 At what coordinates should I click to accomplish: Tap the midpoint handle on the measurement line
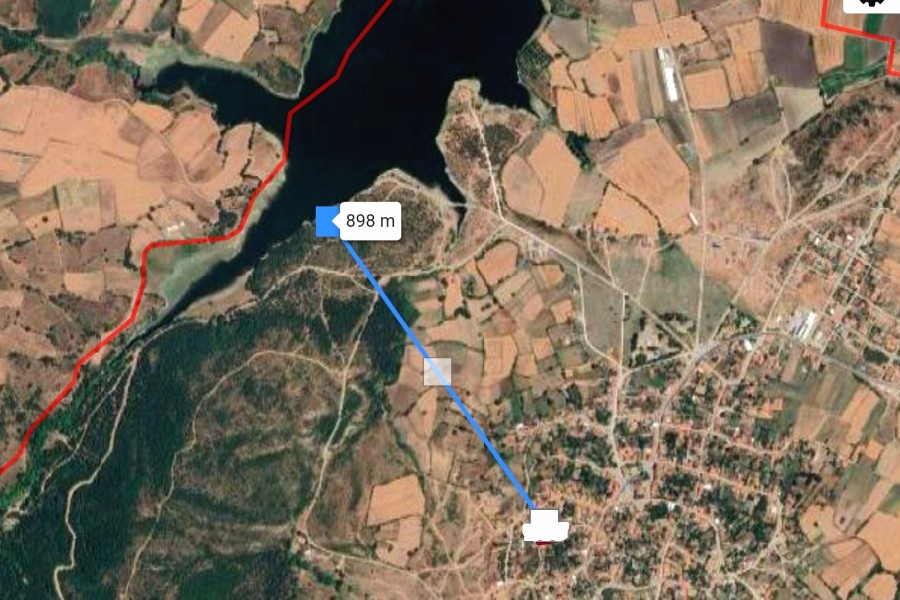click(437, 371)
